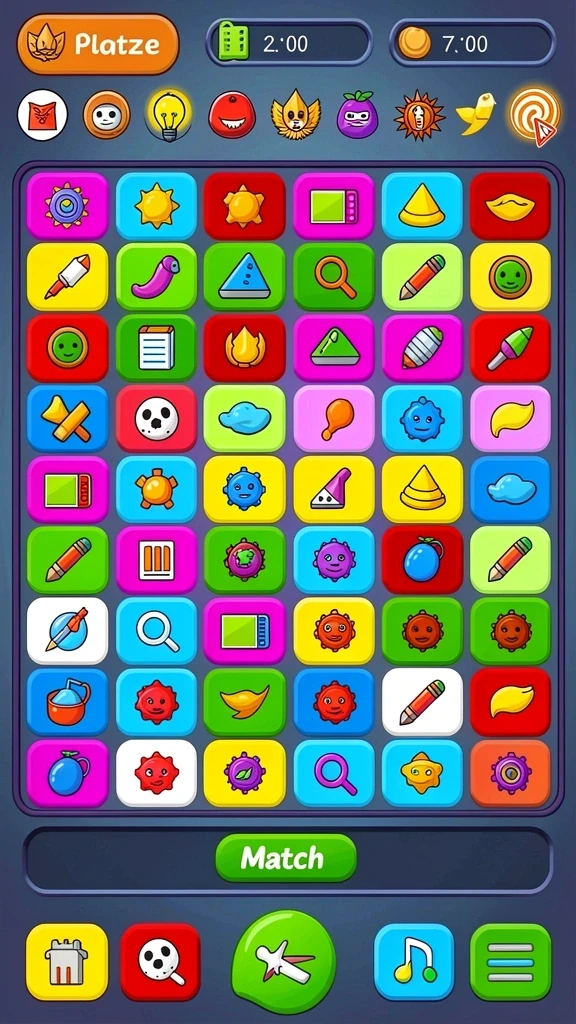Pick the chicken drumstick tile on pink

click(x=334, y=419)
